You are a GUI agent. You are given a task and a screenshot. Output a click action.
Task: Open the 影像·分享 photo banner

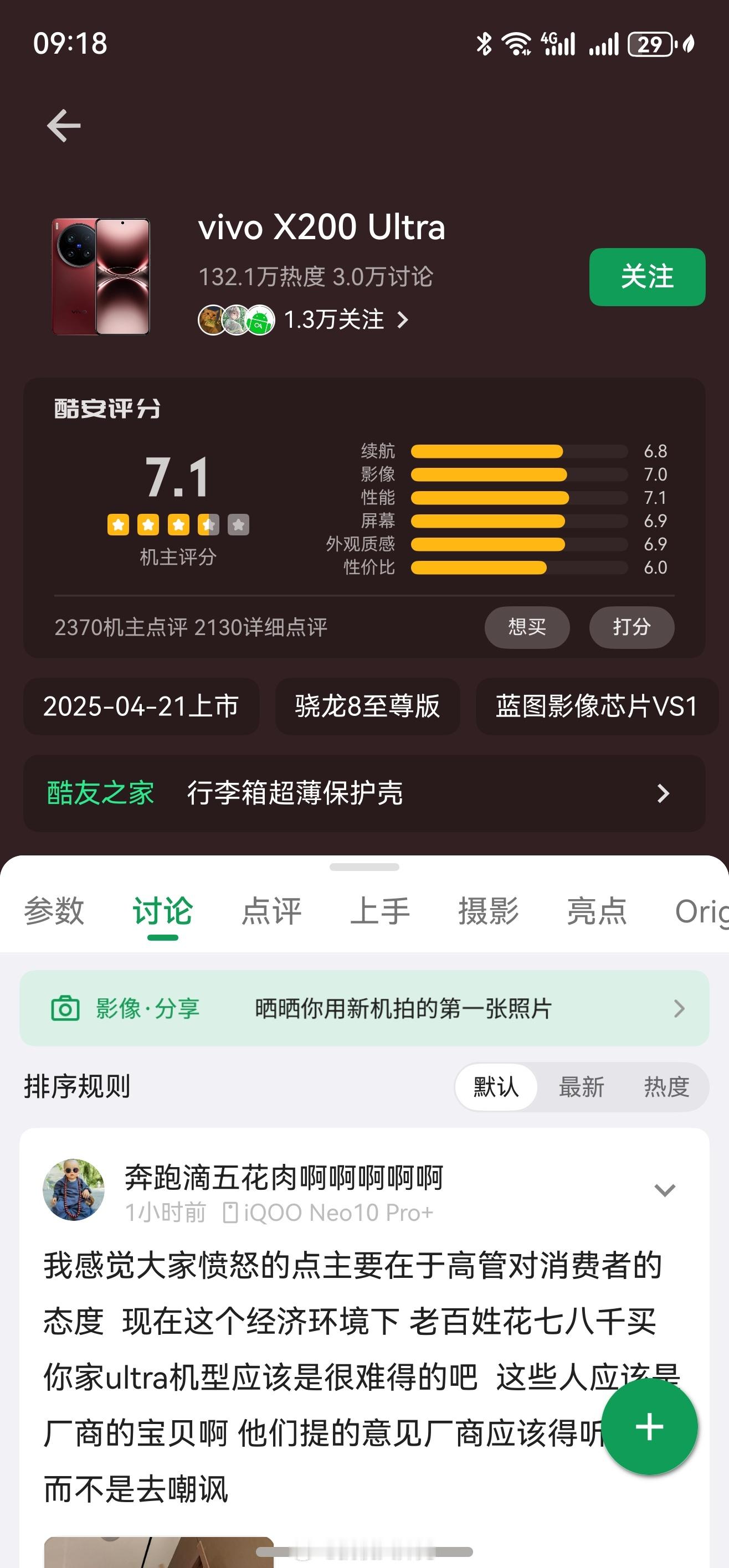364,1009
